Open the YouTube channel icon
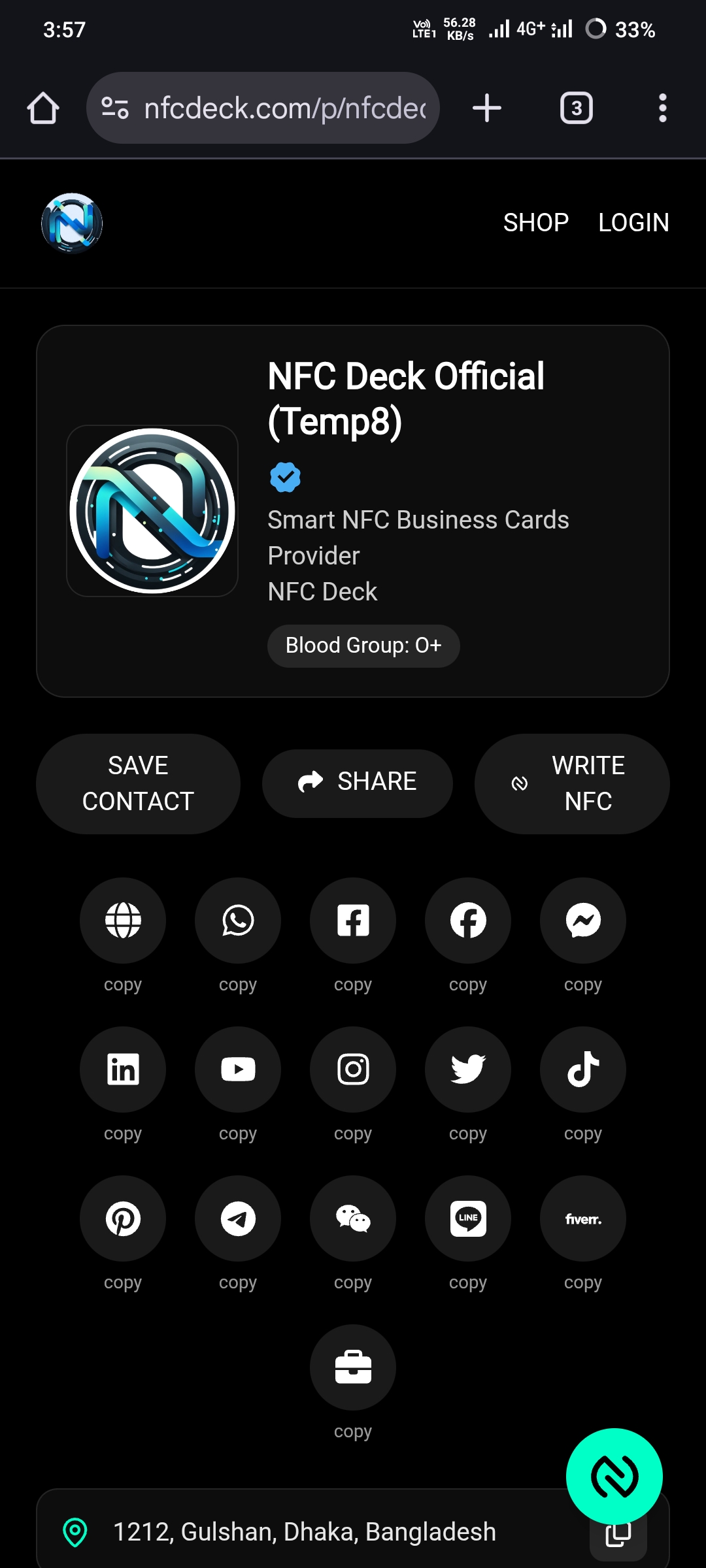 [x=237, y=1070]
